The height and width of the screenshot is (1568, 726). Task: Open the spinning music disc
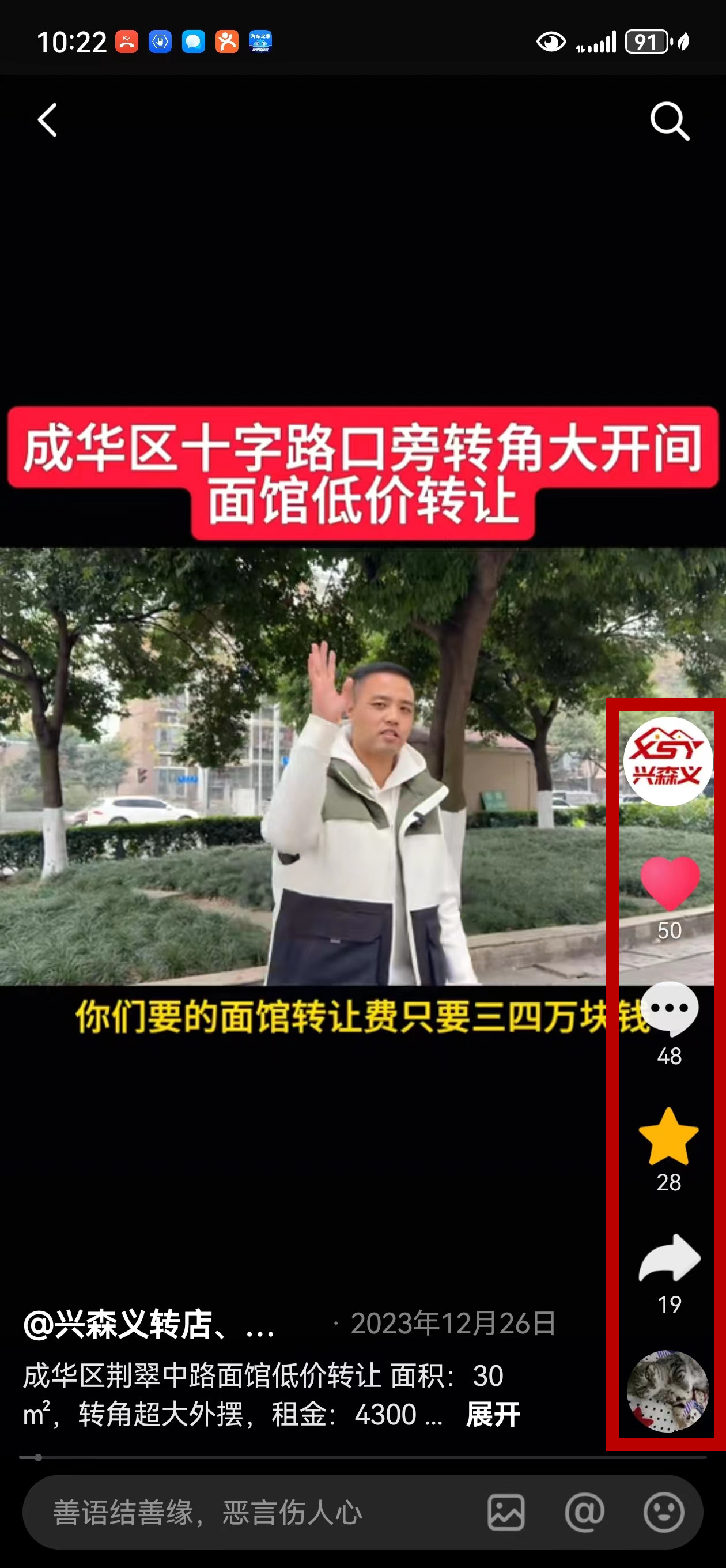tap(668, 1390)
